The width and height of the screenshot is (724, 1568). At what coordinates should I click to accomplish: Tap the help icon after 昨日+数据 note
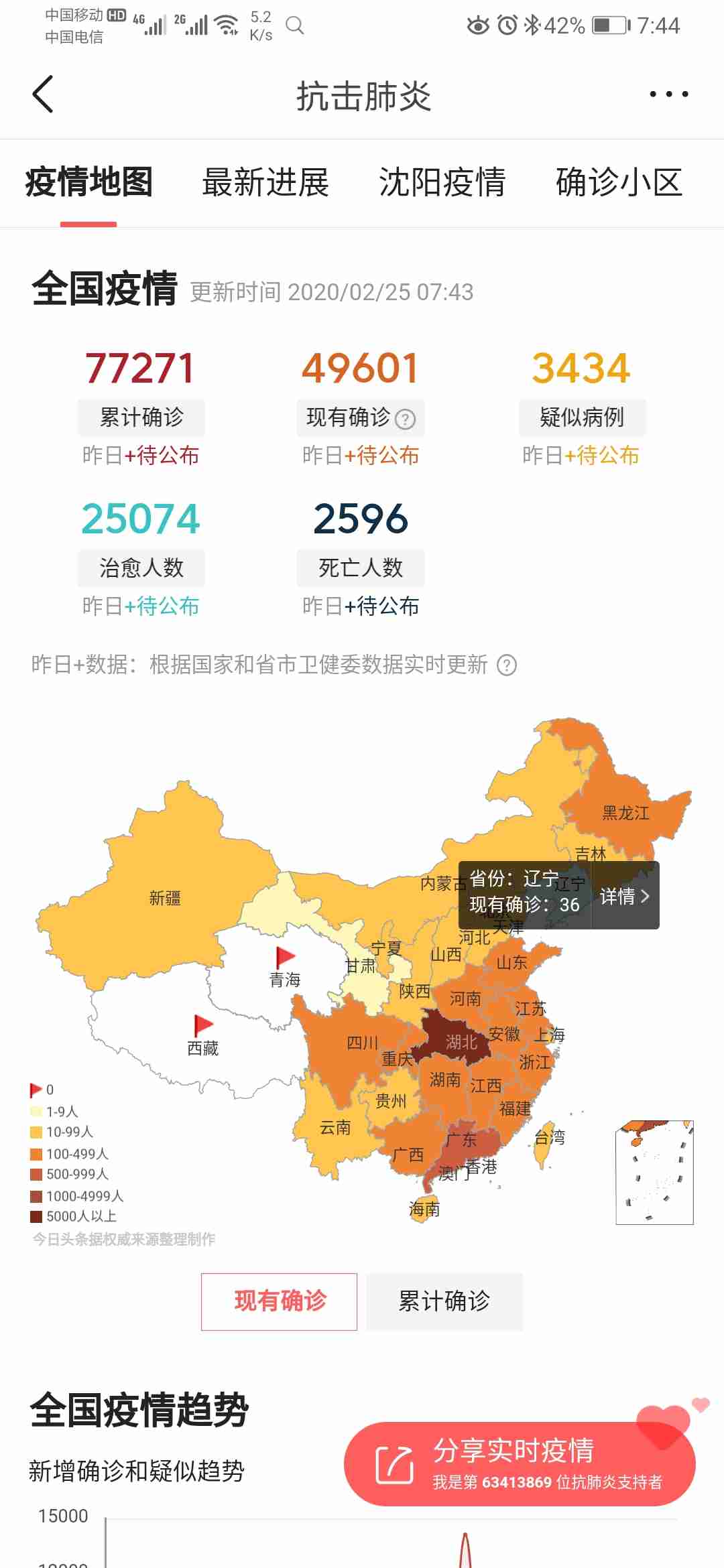point(507,665)
